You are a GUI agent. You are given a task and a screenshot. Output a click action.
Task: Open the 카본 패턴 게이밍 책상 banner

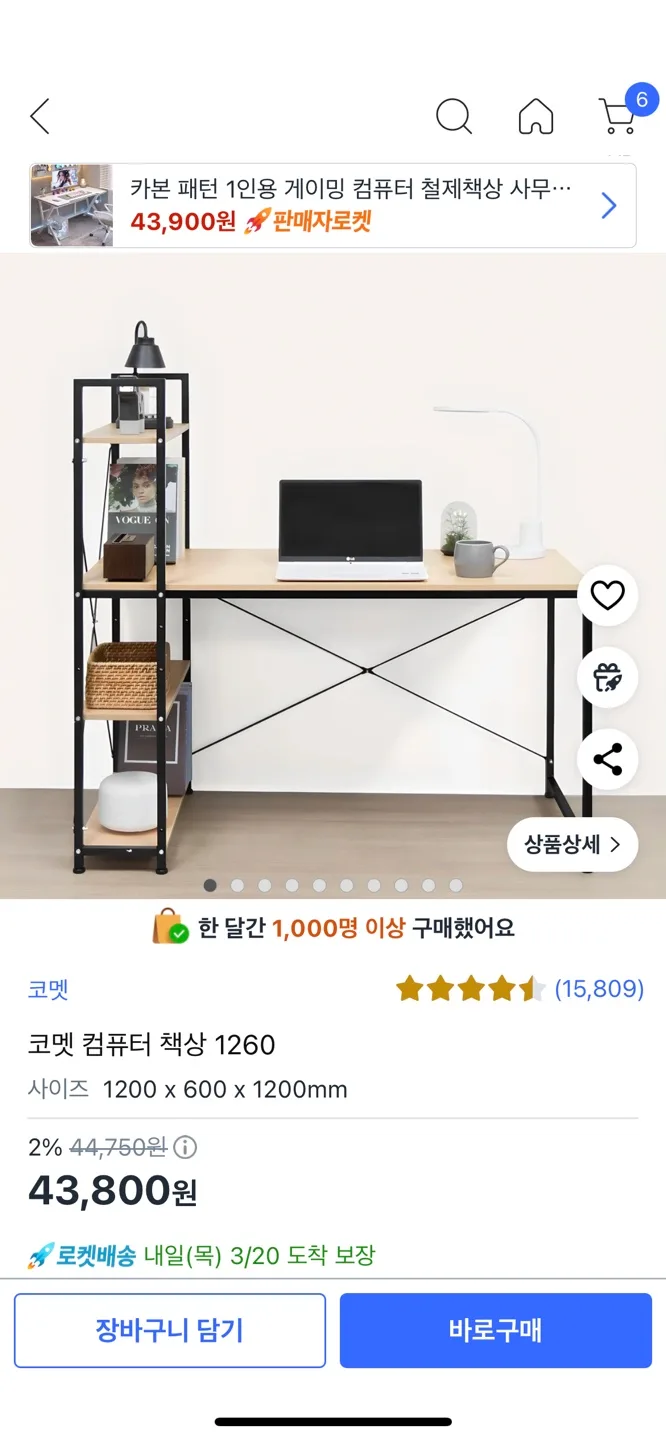pos(333,206)
